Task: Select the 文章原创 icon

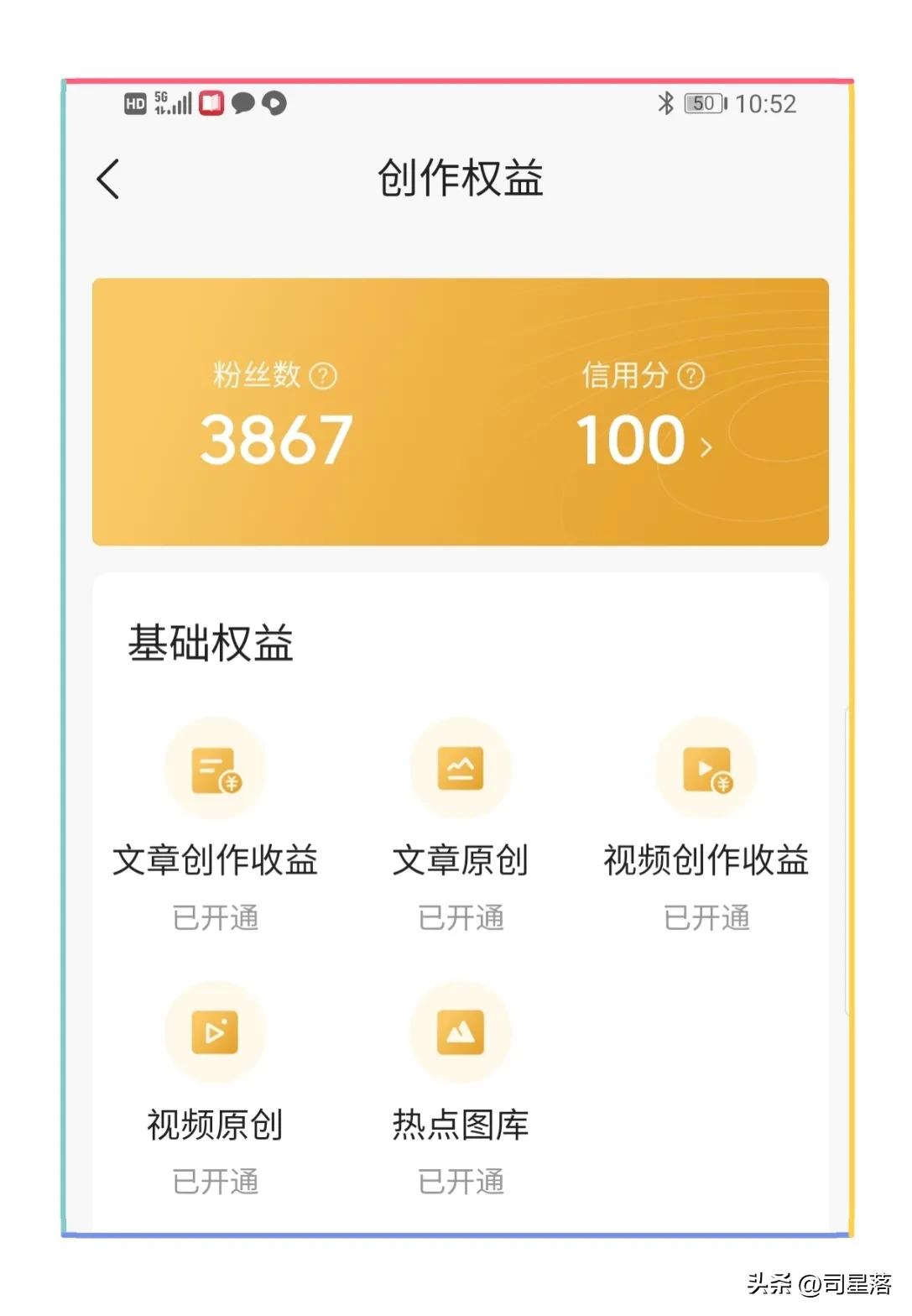Action: [461, 768]
